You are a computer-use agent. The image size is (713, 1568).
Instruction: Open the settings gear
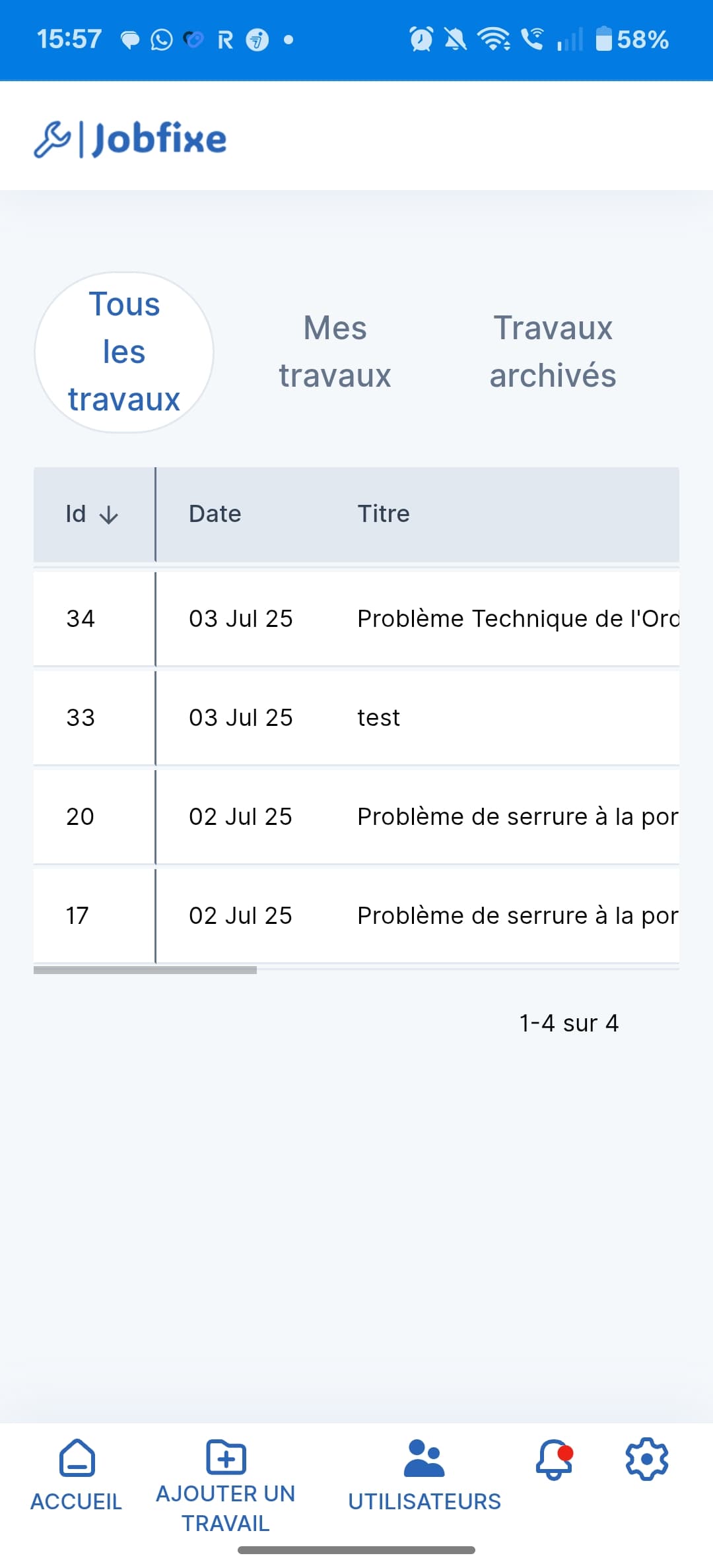tap(646, 1458)
